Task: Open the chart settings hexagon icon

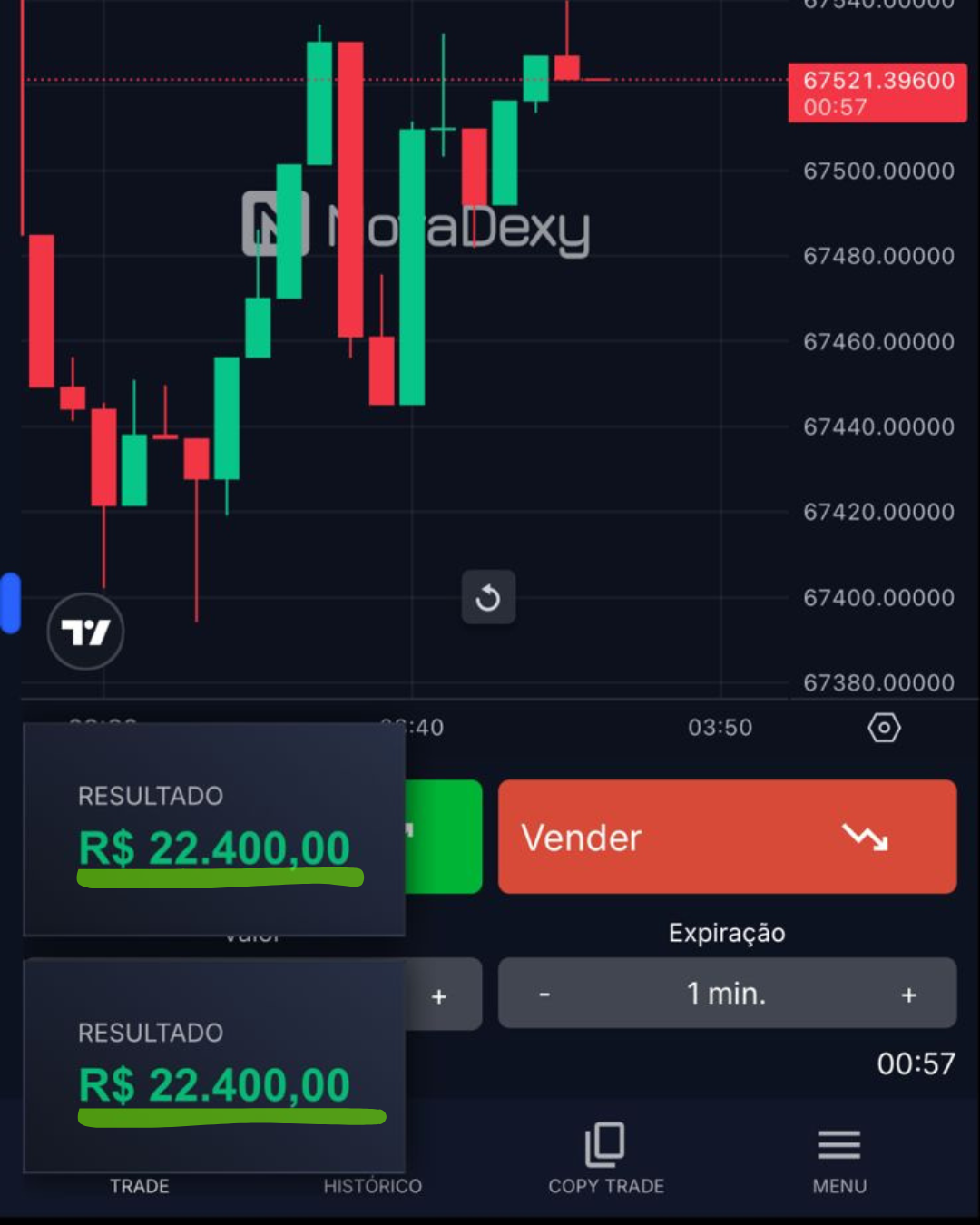Action: (x=883, y=727)
